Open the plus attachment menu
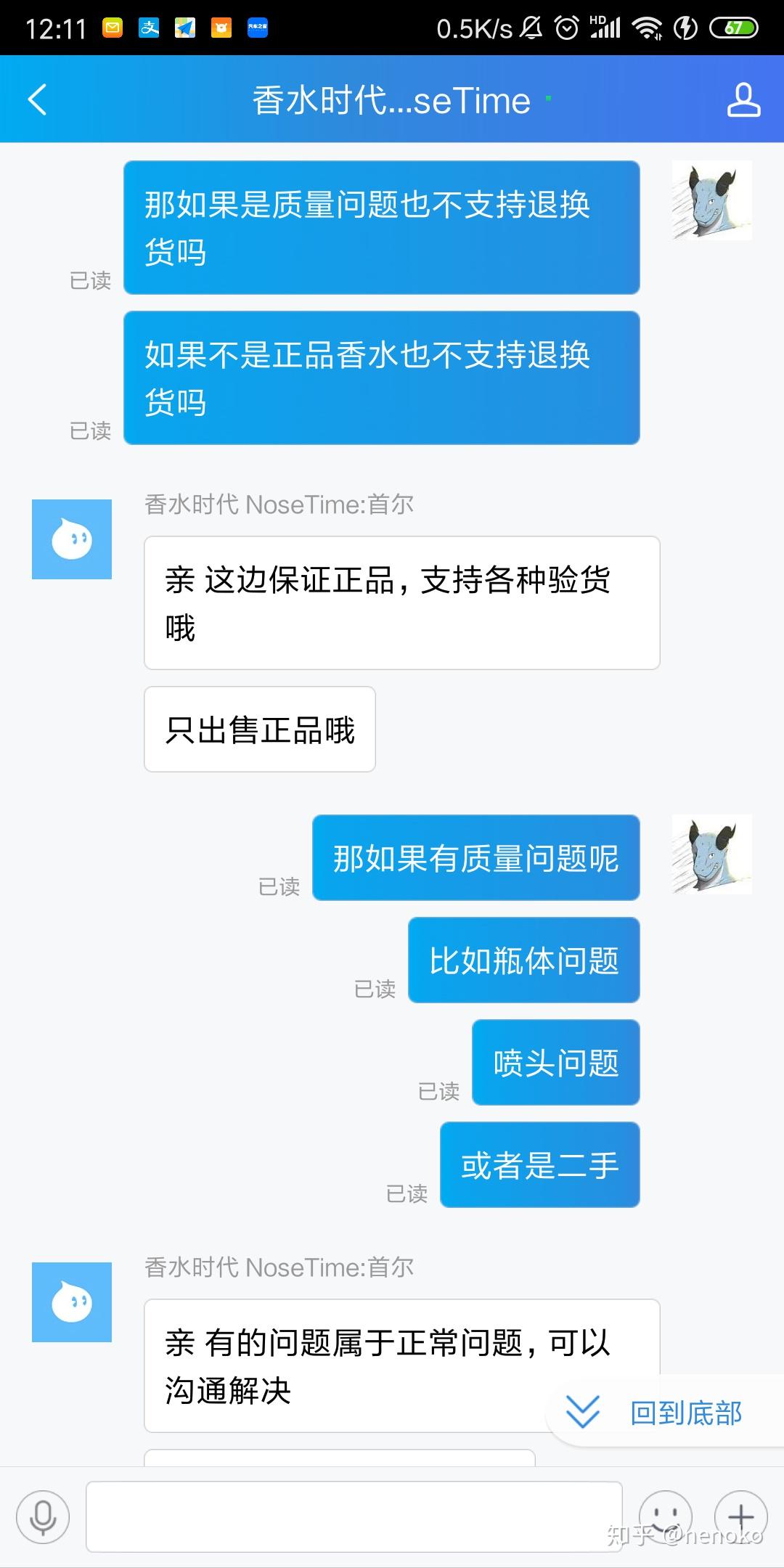This screenshot has width=784, height=1568. [x=741, y=1516]
